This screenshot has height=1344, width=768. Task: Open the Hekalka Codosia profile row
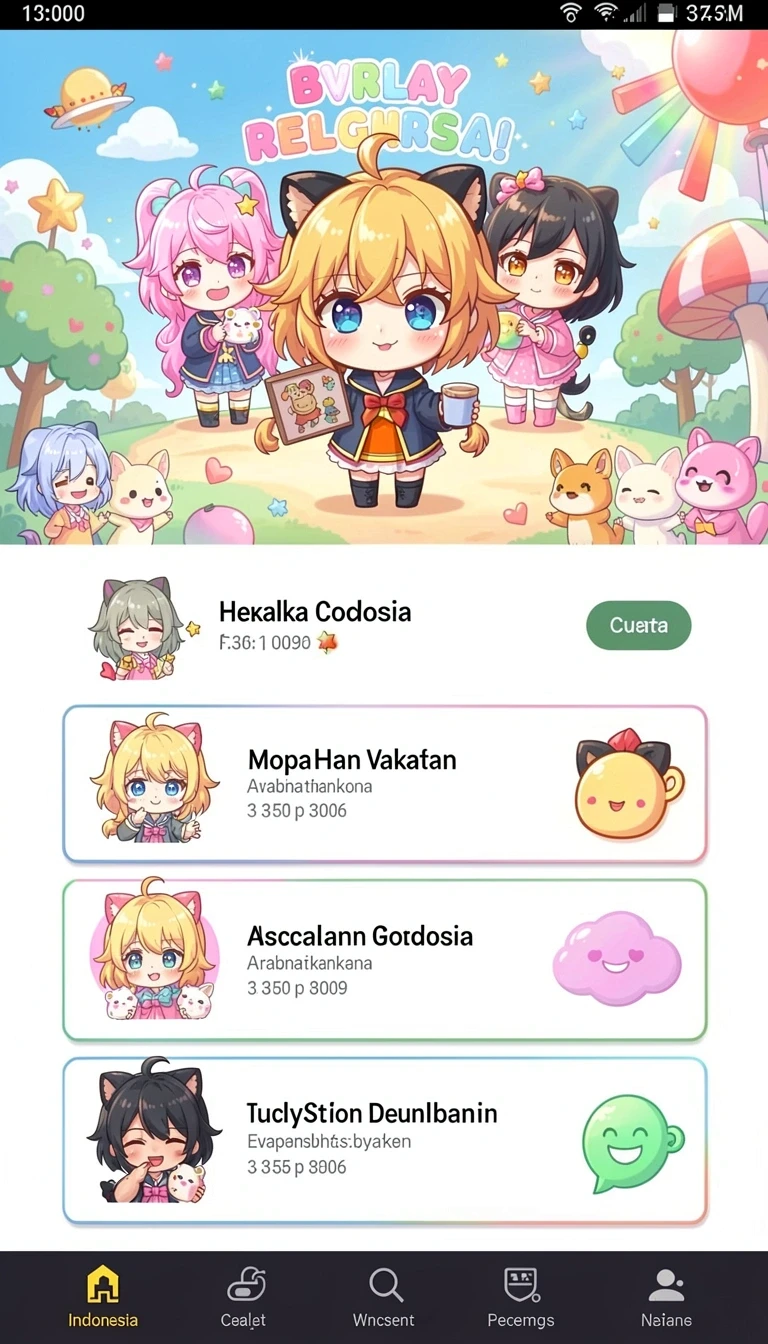coord(385,627)
